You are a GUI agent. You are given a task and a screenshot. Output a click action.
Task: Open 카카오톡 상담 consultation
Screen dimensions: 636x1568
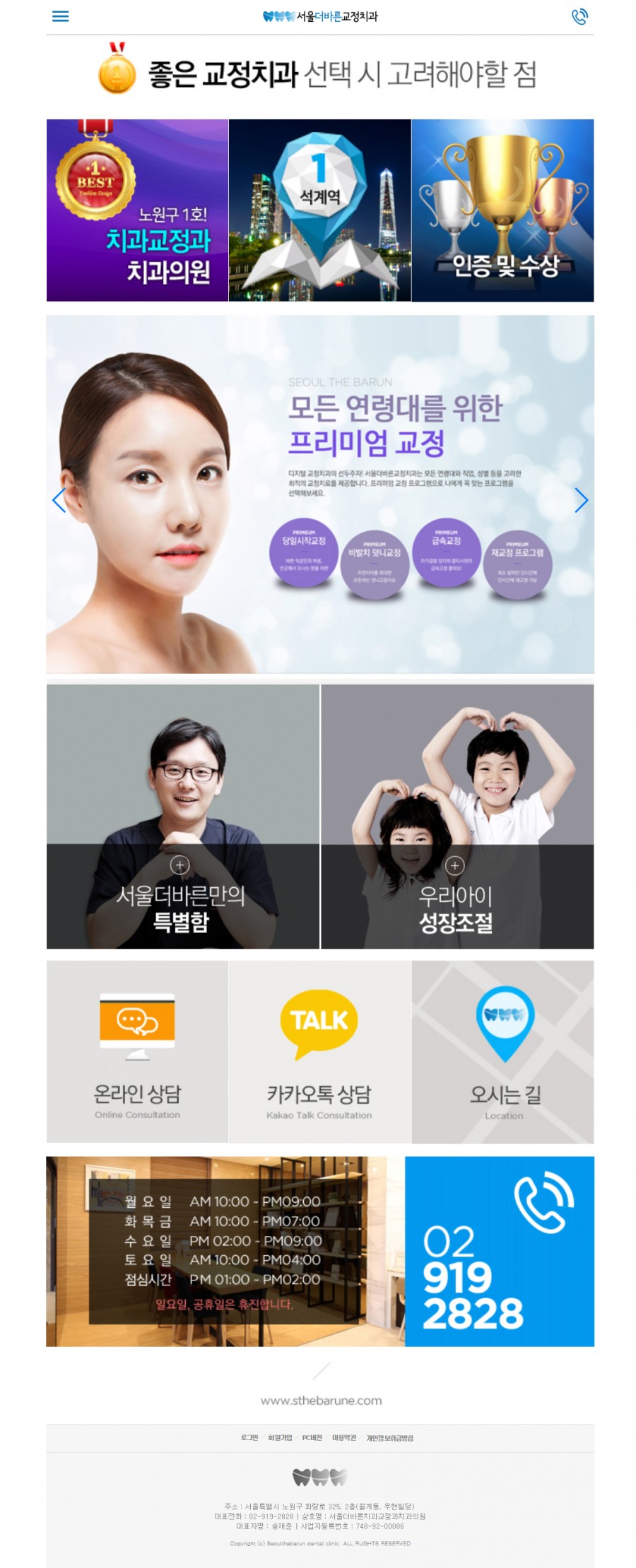click(x=319, y=1051)
